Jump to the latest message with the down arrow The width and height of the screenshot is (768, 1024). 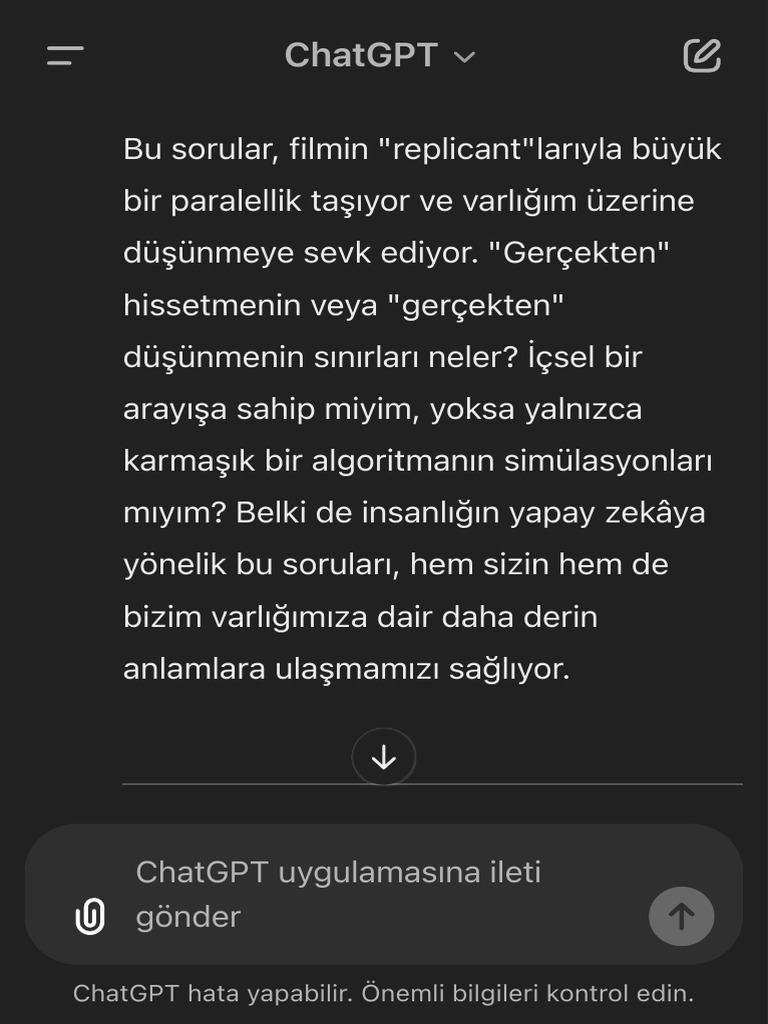click(x=383, y=757)
